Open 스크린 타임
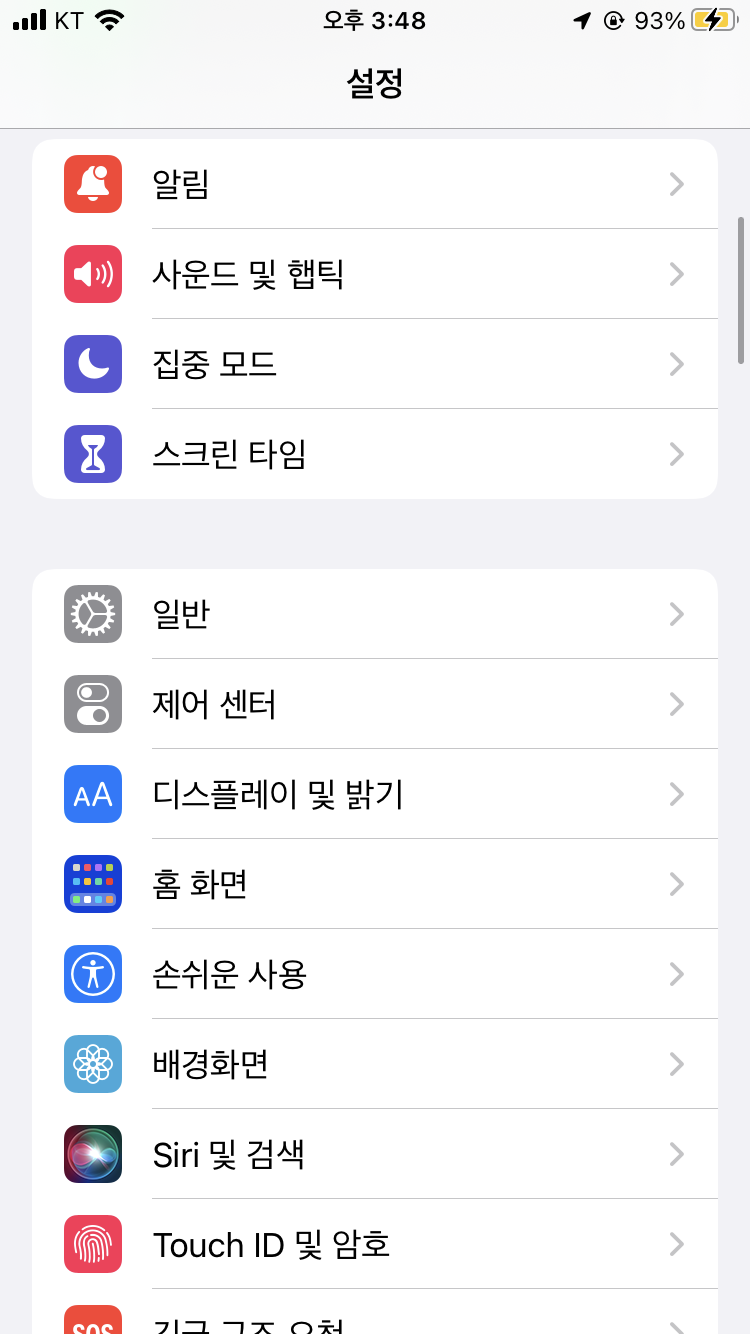The width and height of the screenshot is (750, 1334). [375, 454]
